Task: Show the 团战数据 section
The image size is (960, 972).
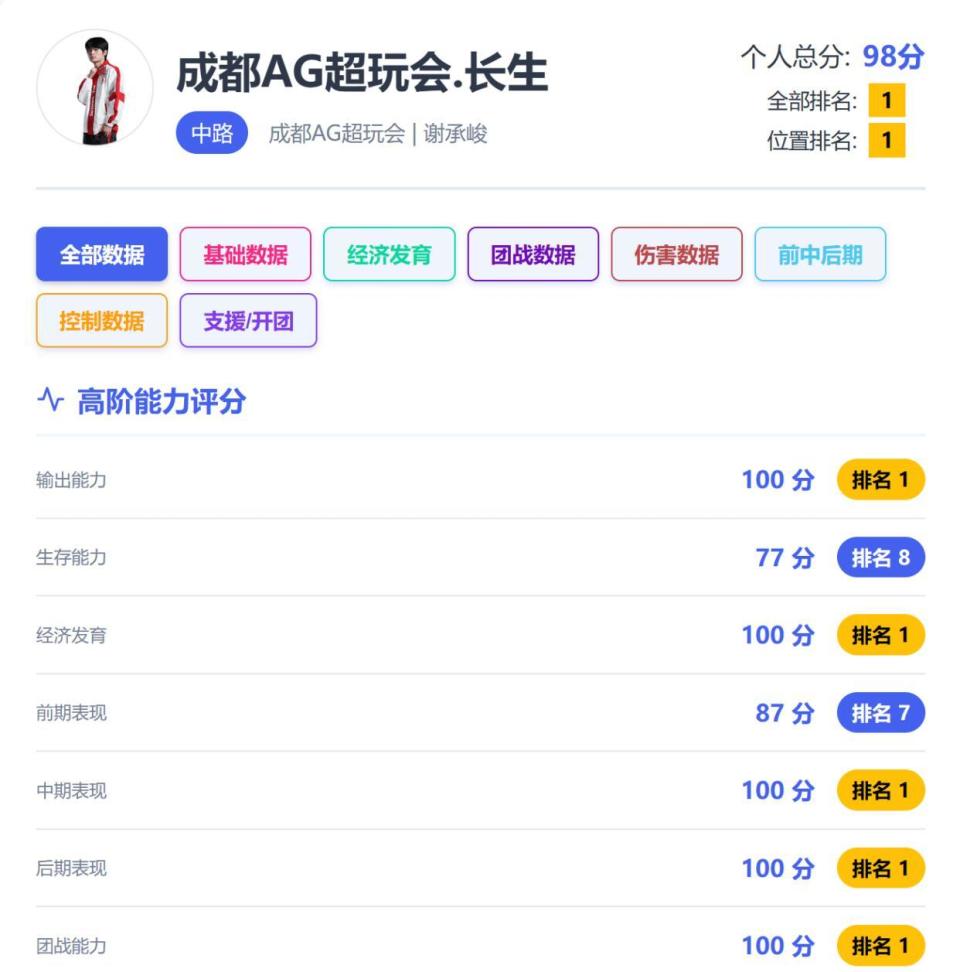Action: click(x=533, y=255)
